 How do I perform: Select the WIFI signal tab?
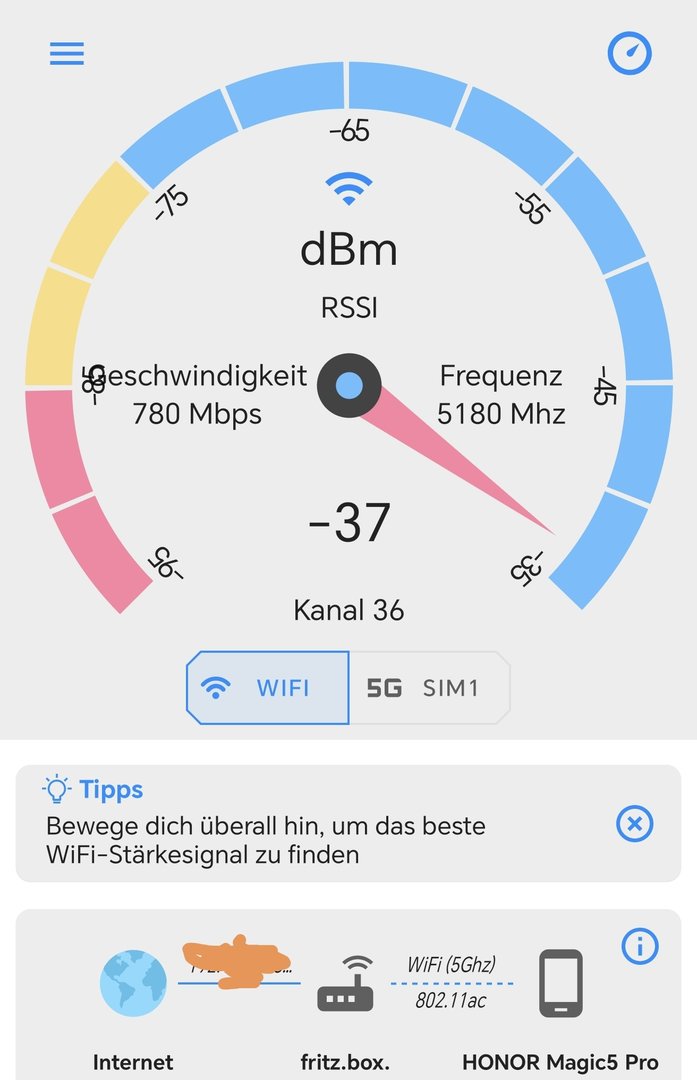click(268, 688)
